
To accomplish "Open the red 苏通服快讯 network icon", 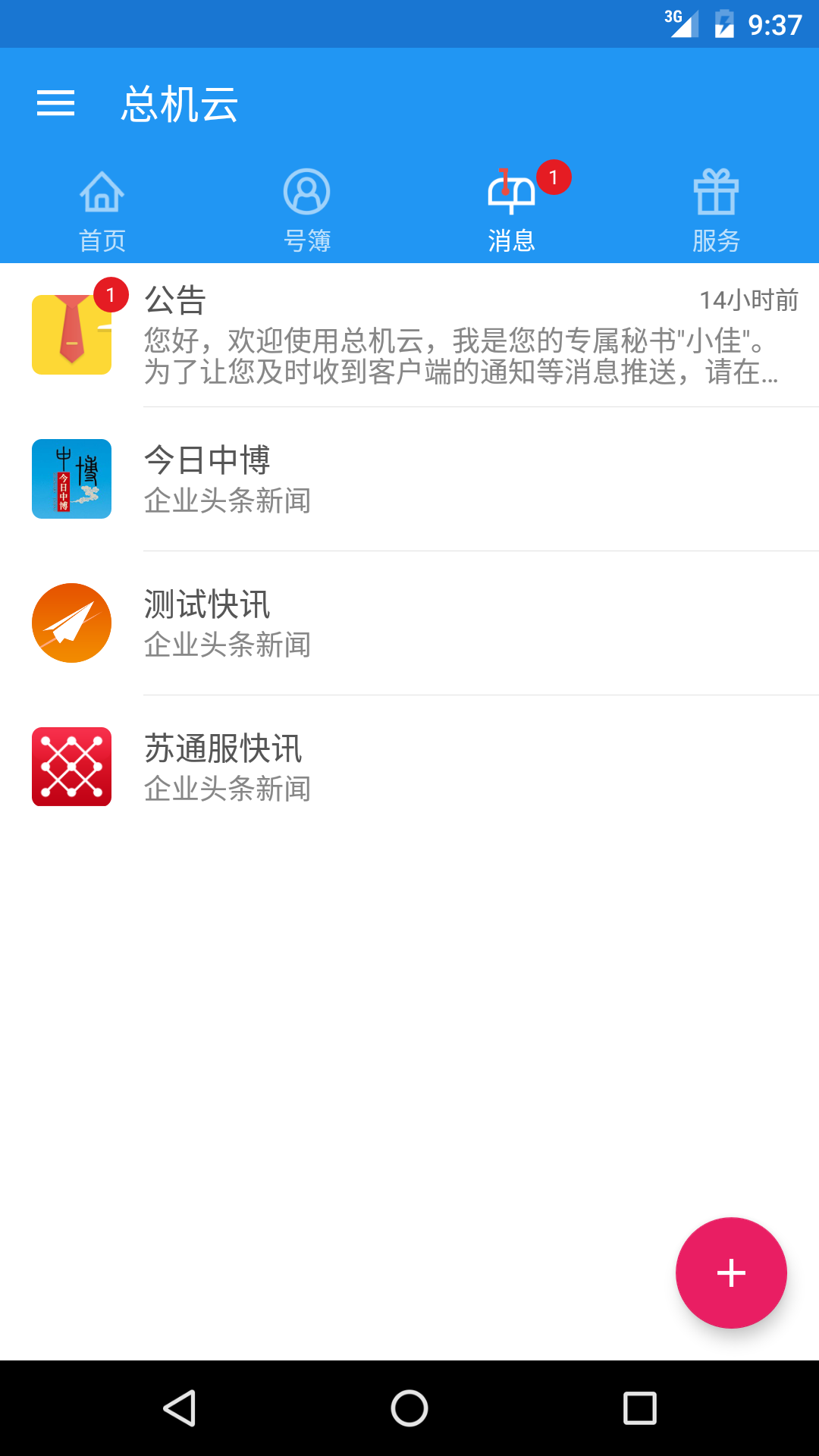I will 71,766.
